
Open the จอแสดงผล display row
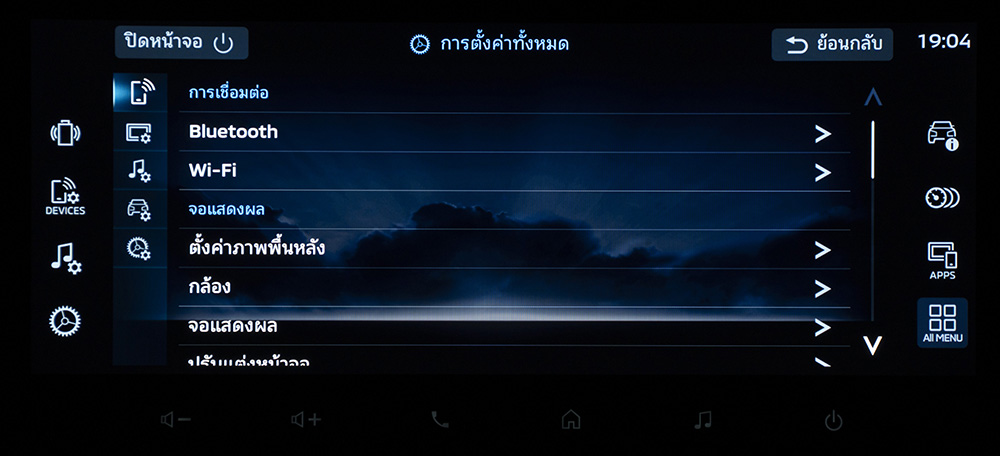[x=510, y=327]
